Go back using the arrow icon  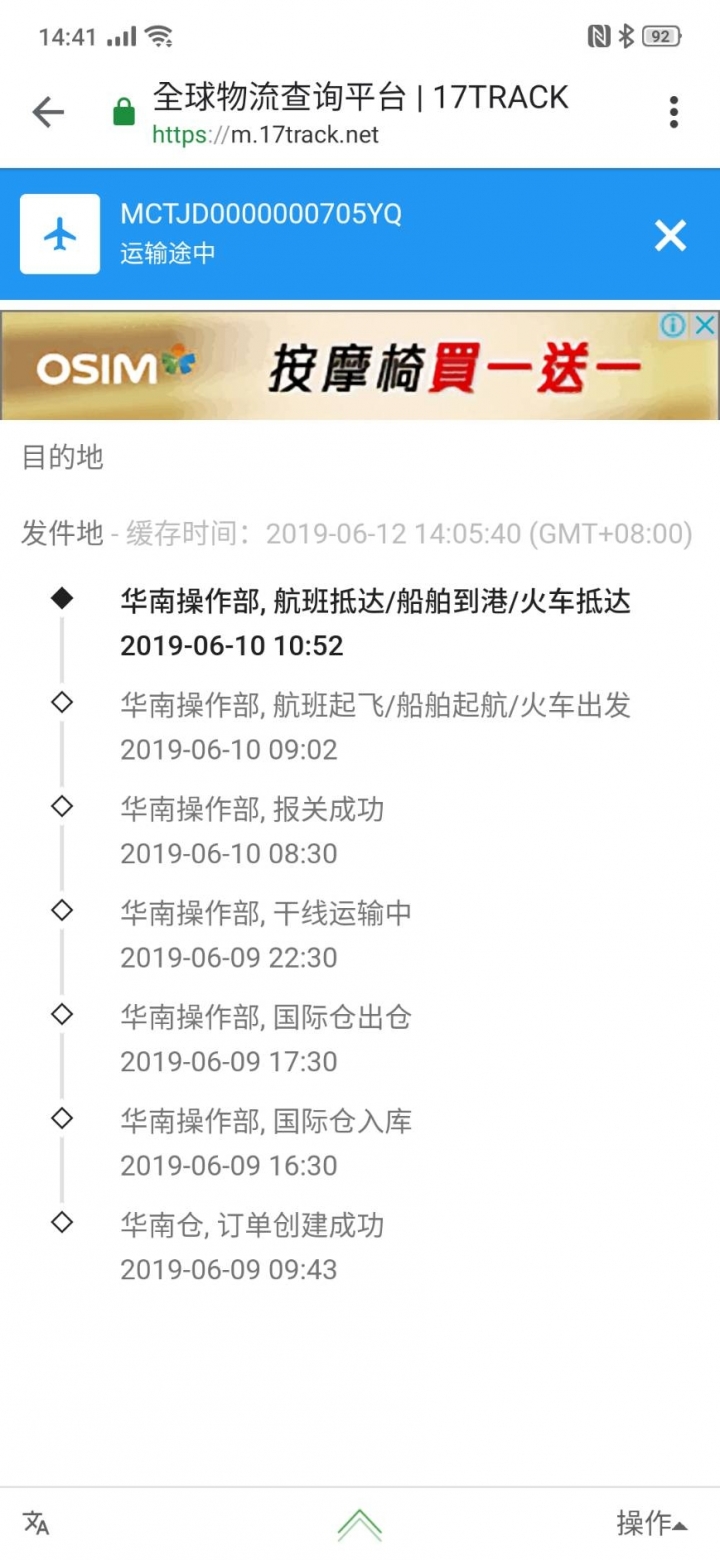(x=48, y=113)
